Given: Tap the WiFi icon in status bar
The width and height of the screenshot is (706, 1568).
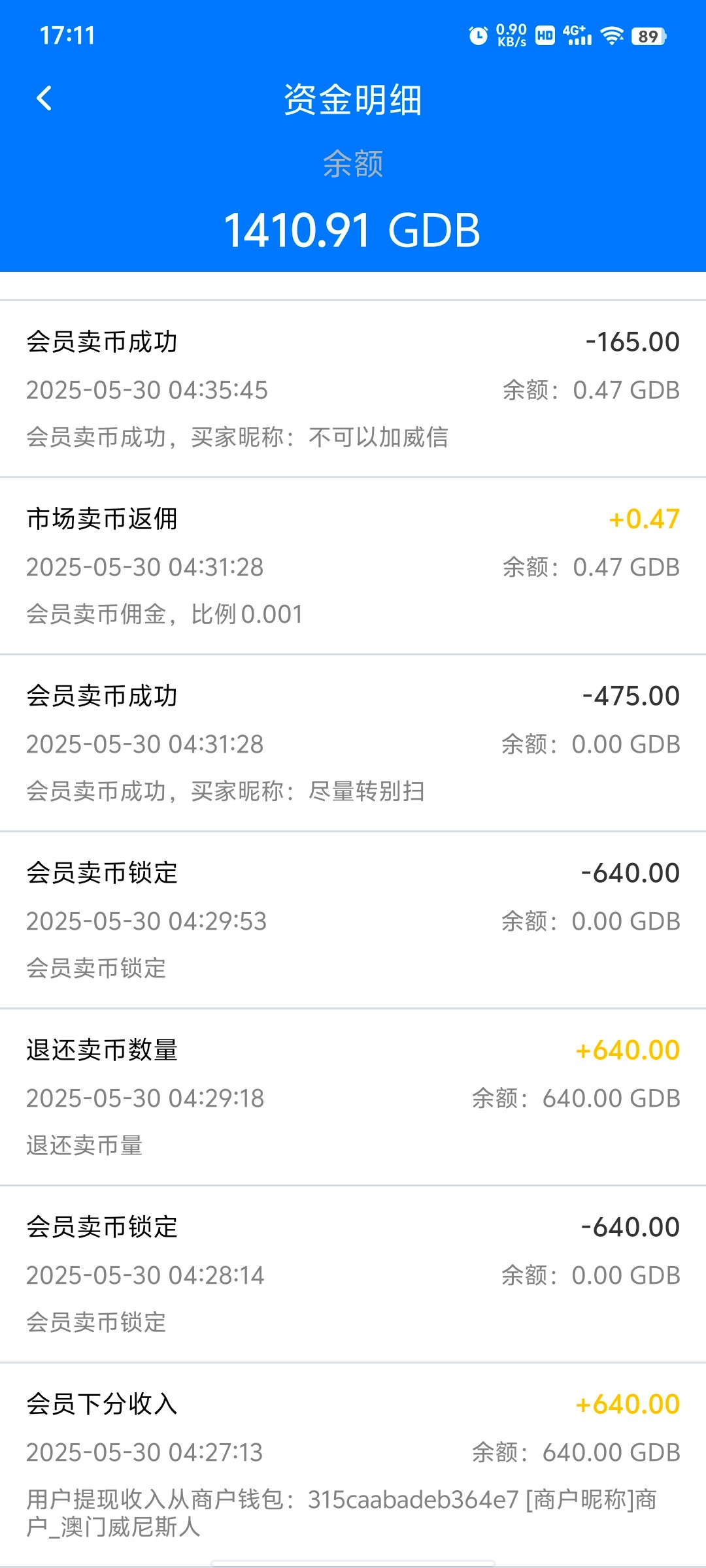Looking at the screenshot, I should pyautogui.click(x=611, y=36).
